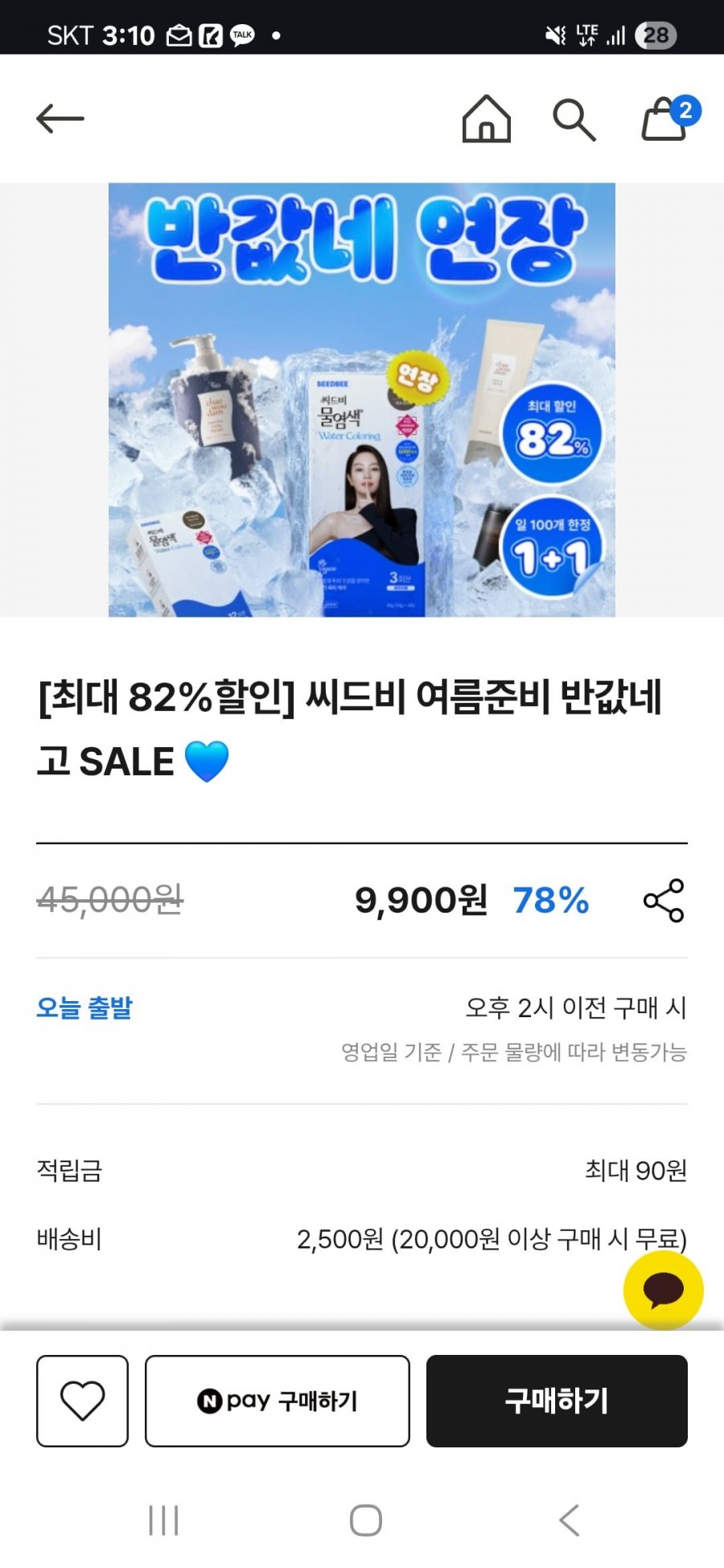Viewport: 724px width, 1568px height.
Task: Go to the phone home screen
Action: (x=365, y=1520)
